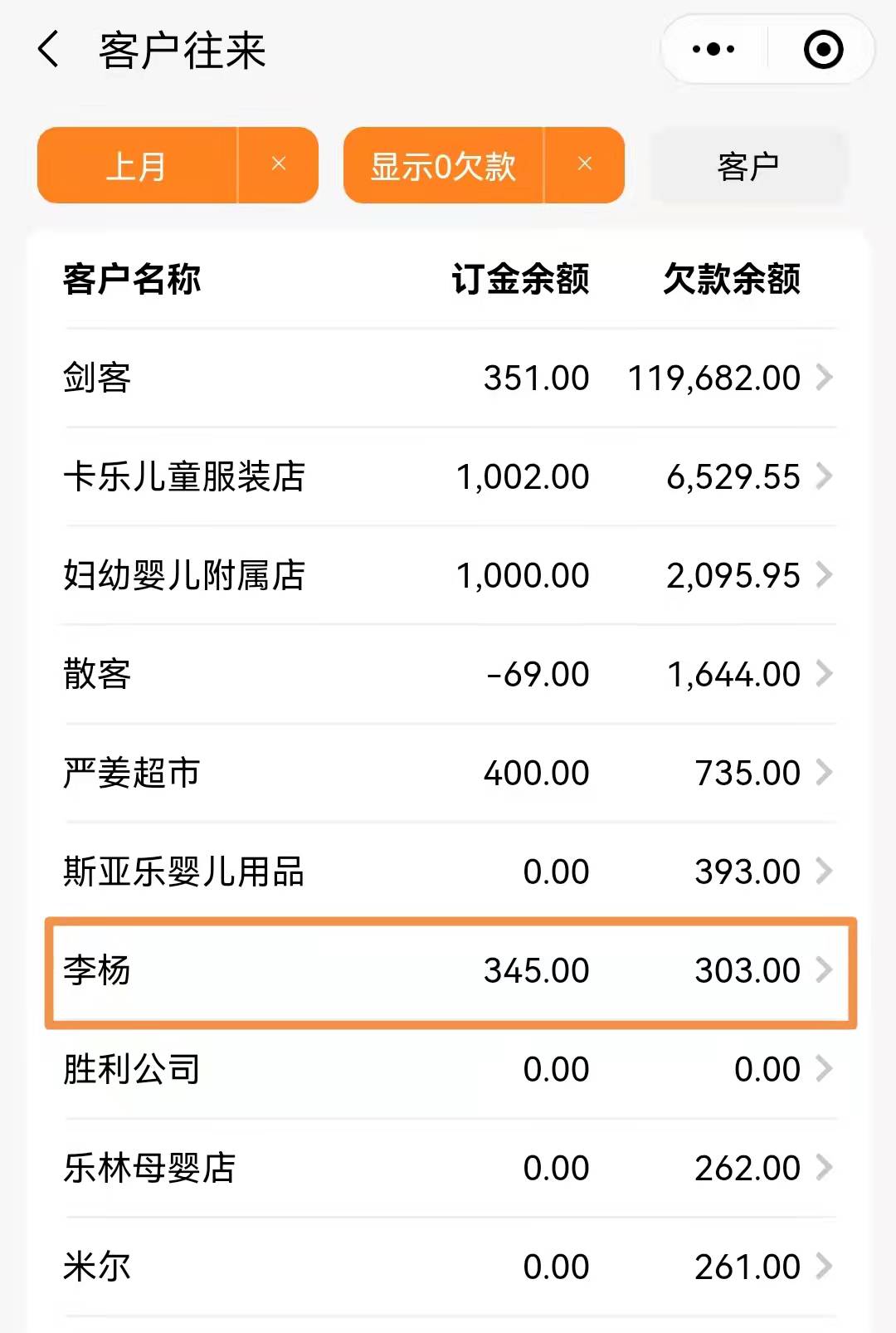Tap the 上月 date filter chip
Image resolution: width=896 pixels, height=1333 pixels.
[138, 166]
